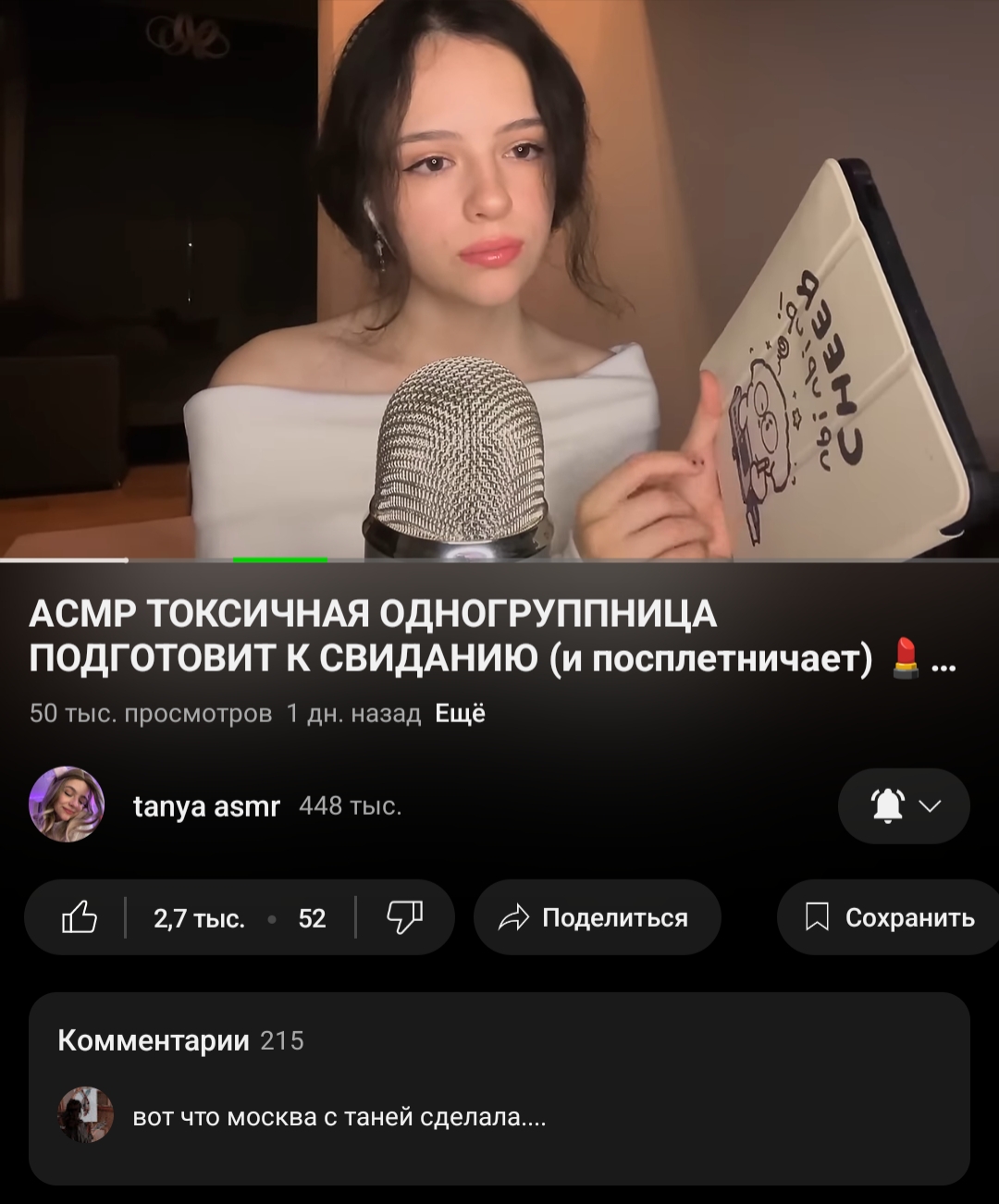Like the video with 2,7 тыс.
The width and height of the screenshot is (999, 1204).
(80, 917)
